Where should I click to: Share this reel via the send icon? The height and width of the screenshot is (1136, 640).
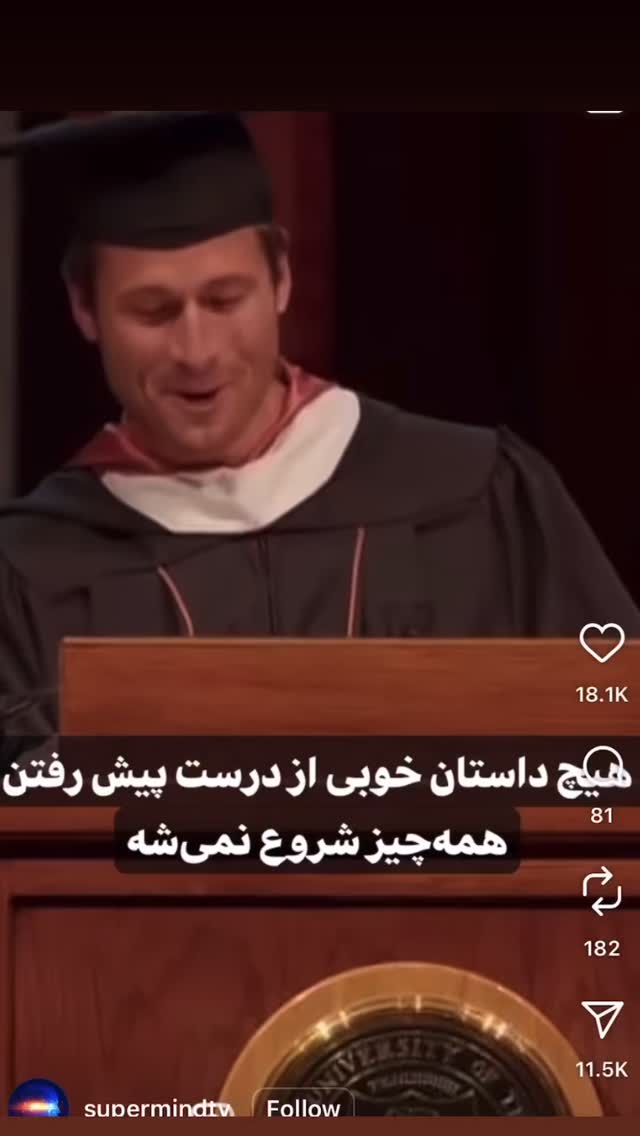[602, 1019]
